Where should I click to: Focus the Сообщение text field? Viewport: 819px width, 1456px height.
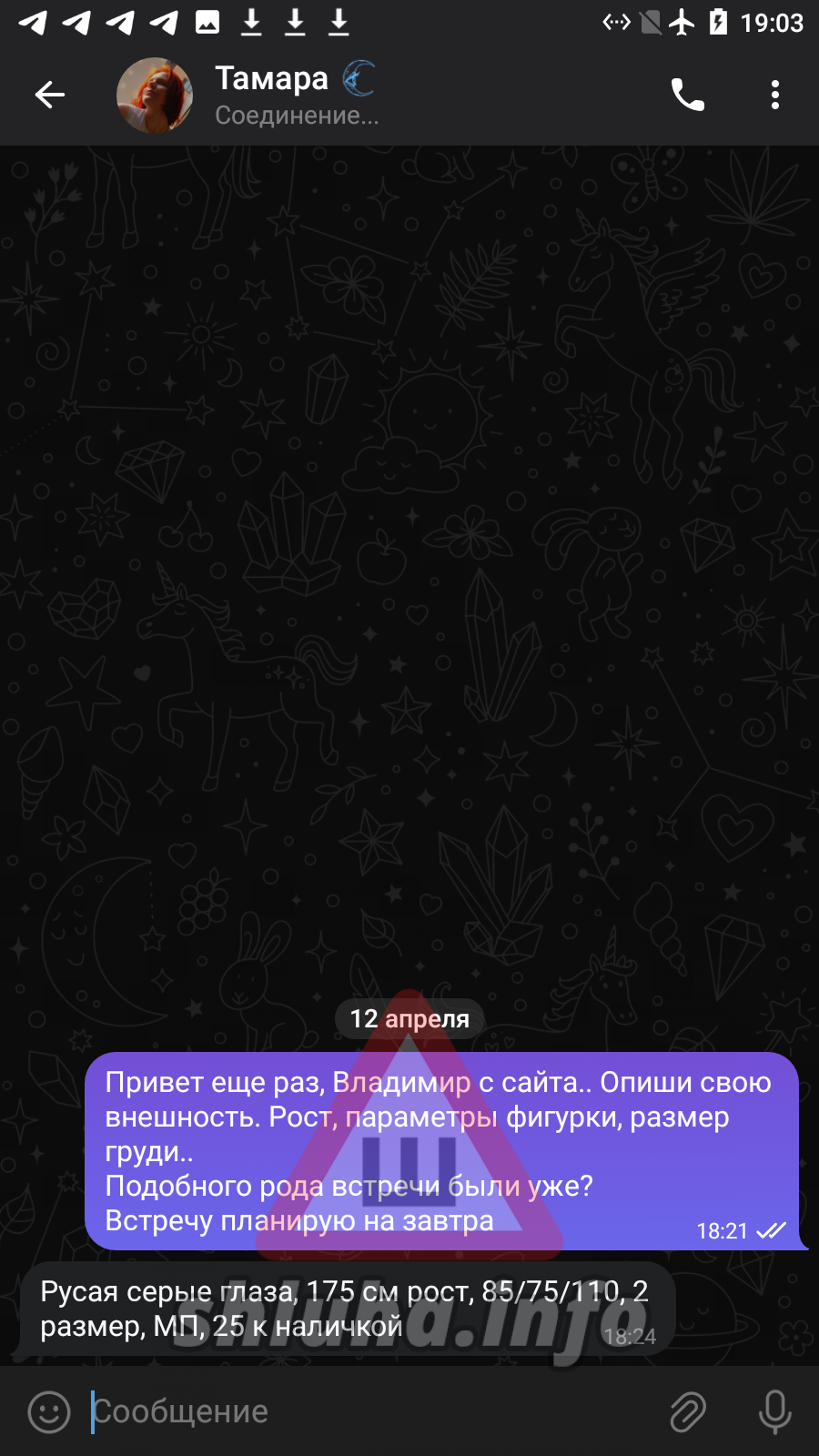364,1411
